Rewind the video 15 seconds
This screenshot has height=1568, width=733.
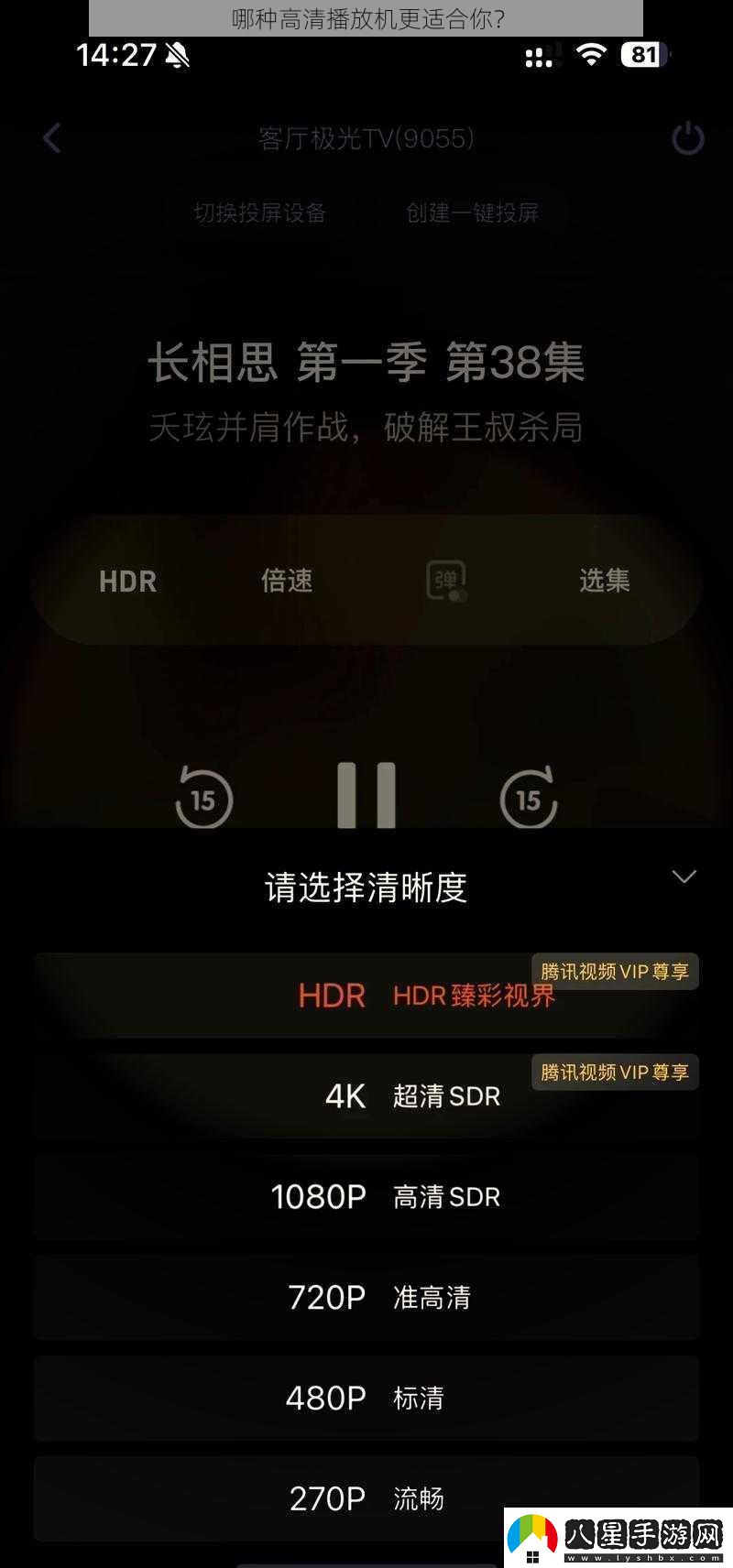tap(203, 798)
